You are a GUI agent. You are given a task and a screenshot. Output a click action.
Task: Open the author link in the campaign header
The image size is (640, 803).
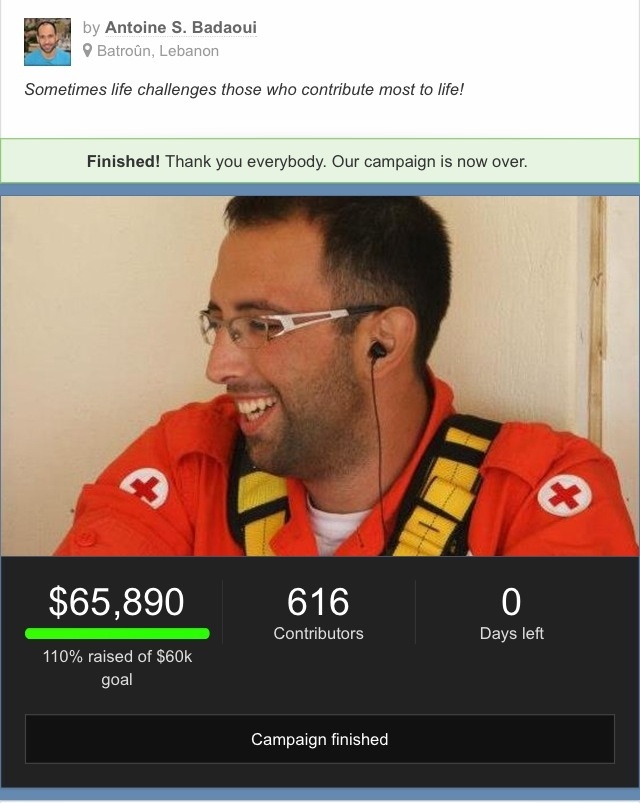pyautogui.click(x=180, y=28)
